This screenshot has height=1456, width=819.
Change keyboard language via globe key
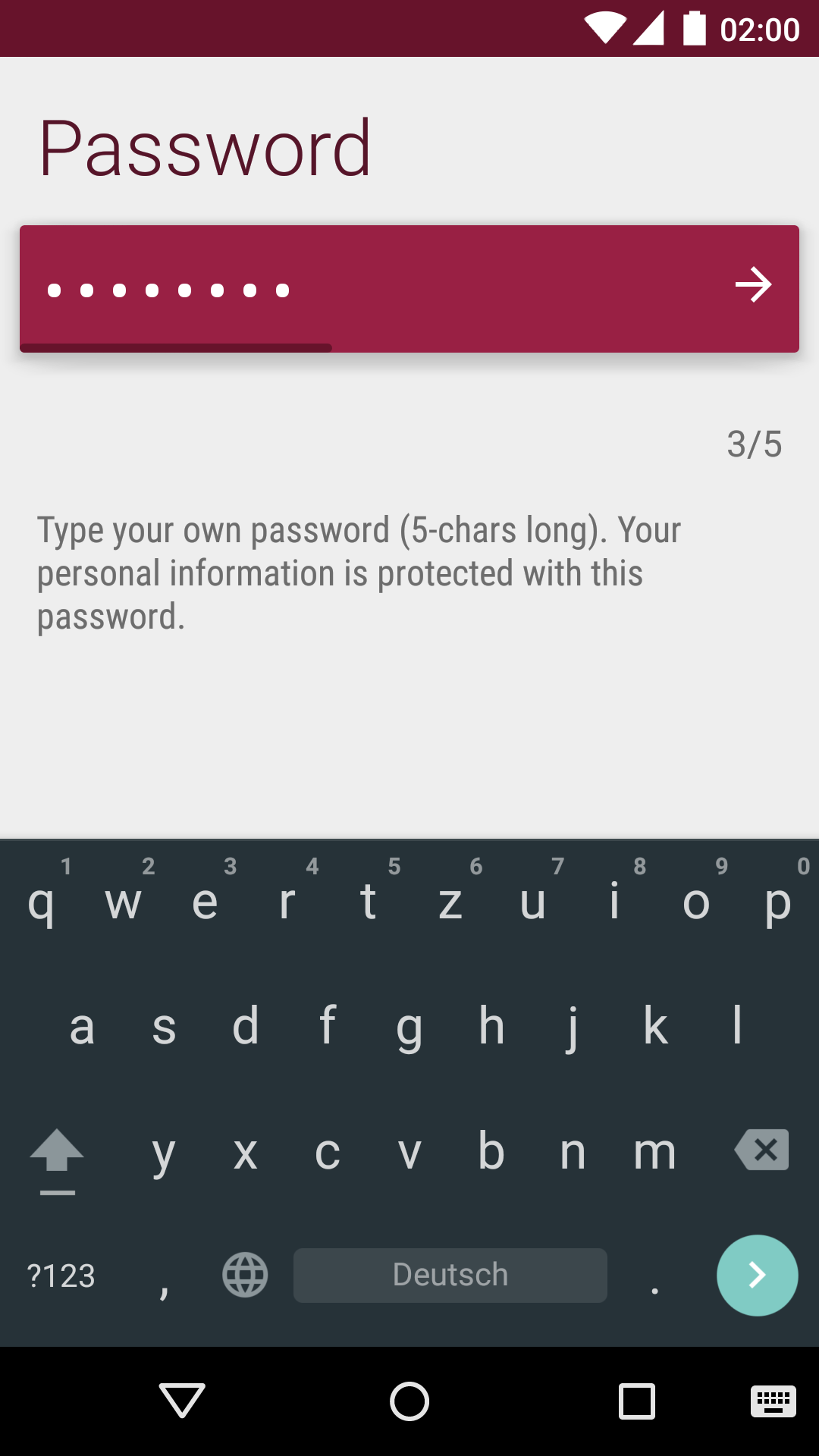point(245,1275)
